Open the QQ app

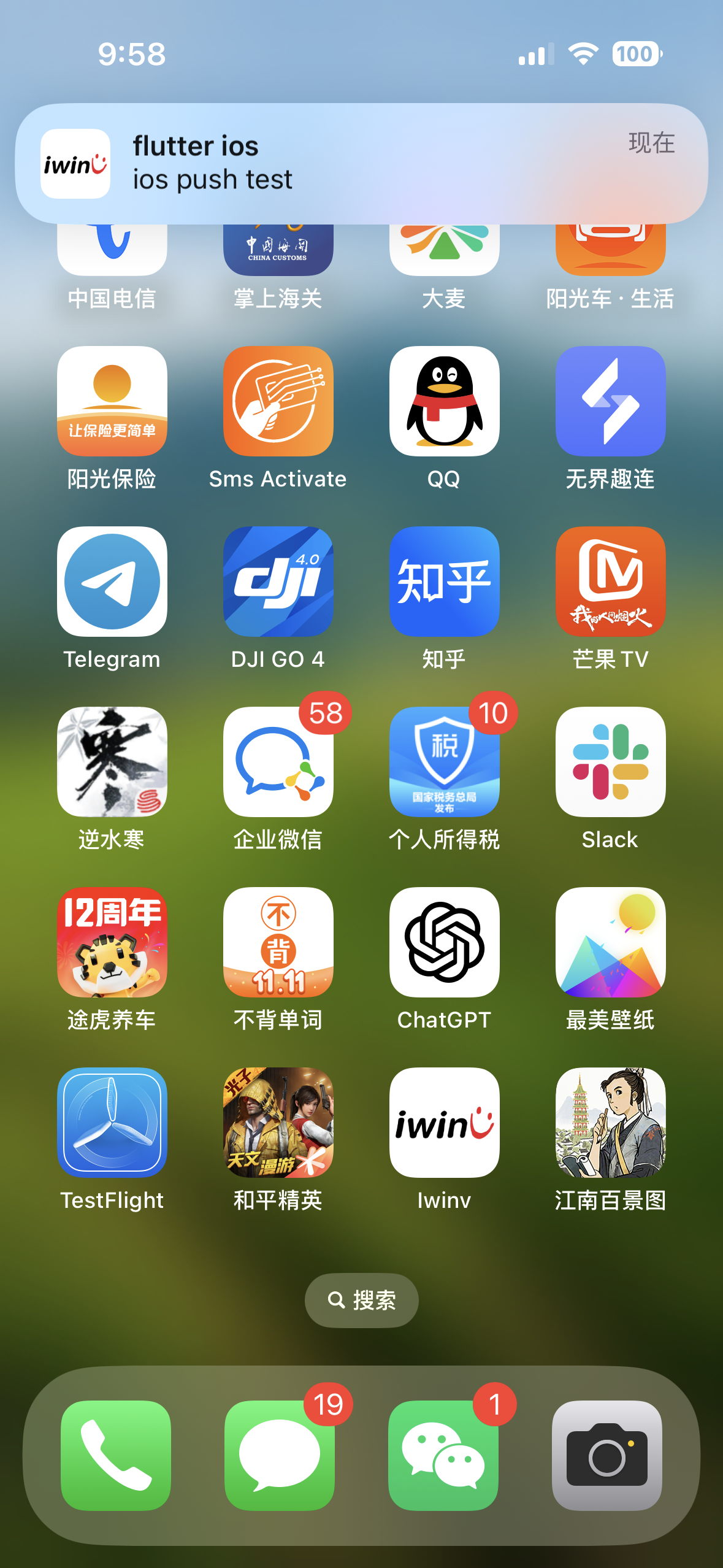point(444,401)
